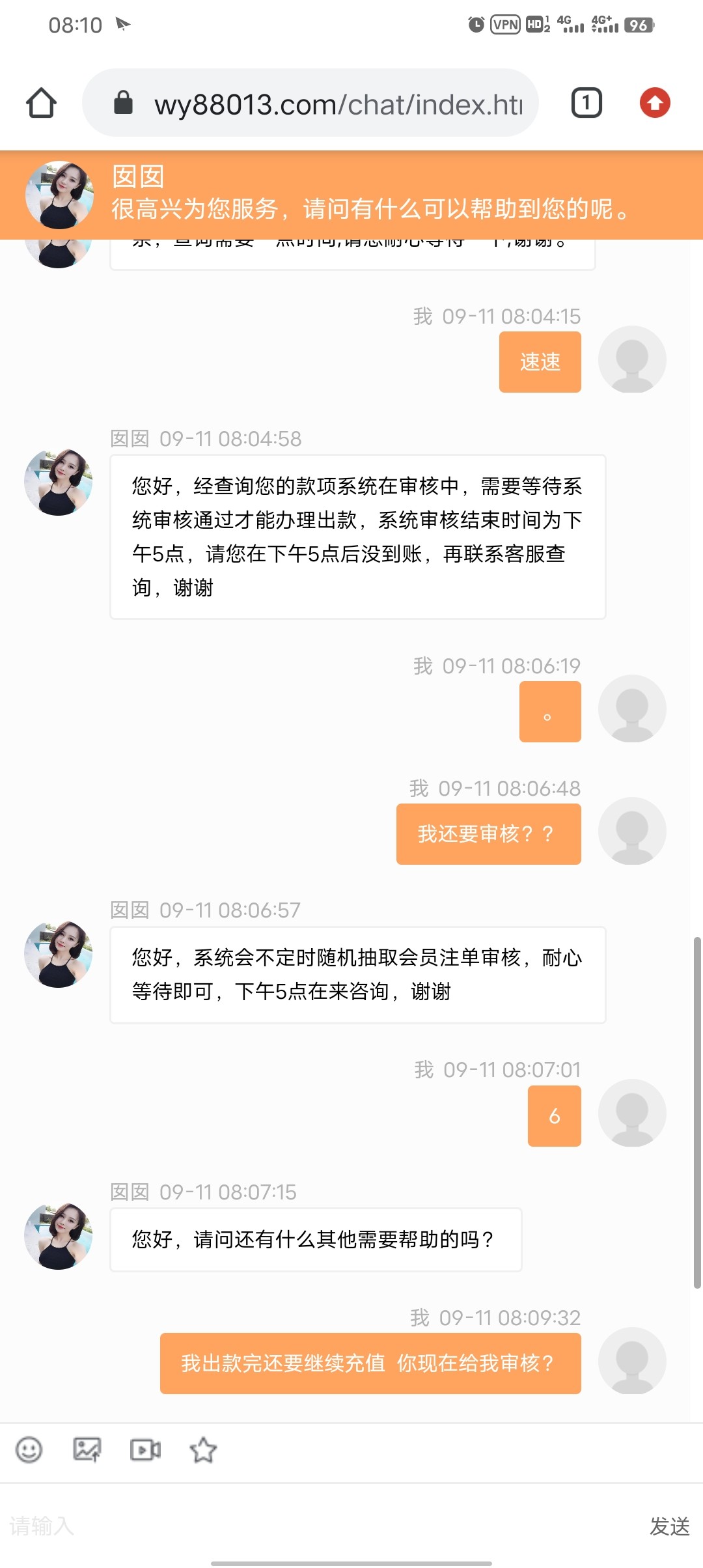
Task: Tap the star rating icon
Action: pyautogui.click(x=203, y=1449)
